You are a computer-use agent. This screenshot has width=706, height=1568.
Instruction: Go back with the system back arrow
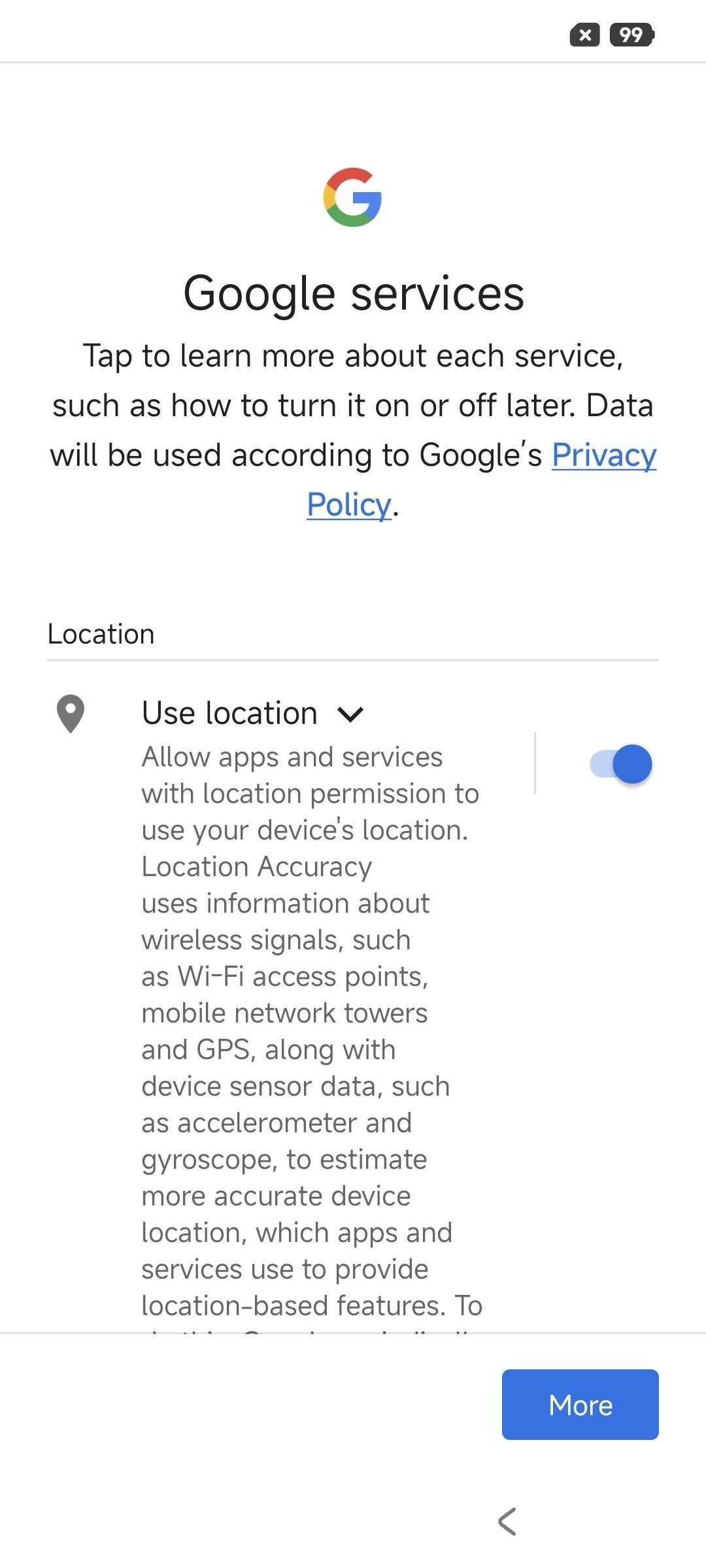pos(507,1521)
